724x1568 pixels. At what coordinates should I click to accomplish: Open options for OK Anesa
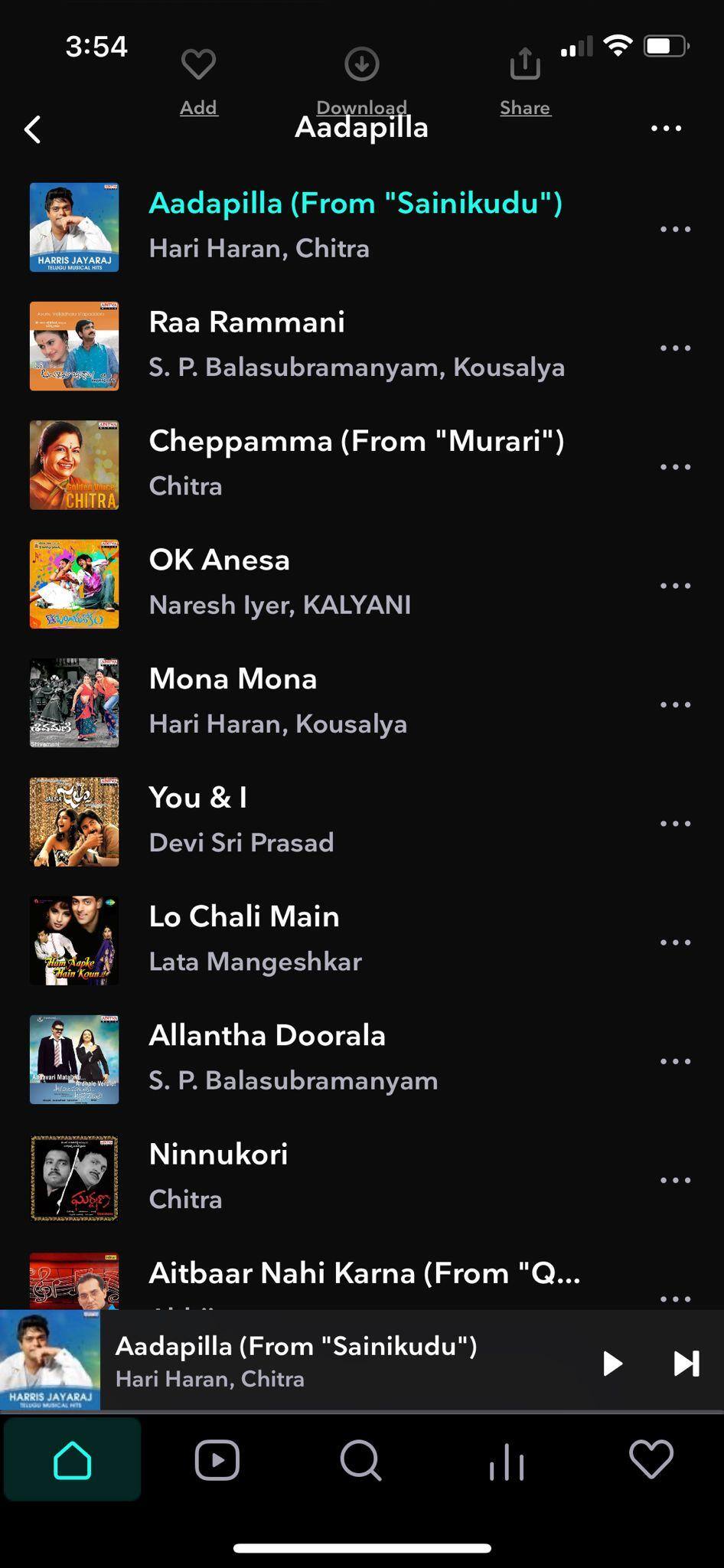[675, 586]
